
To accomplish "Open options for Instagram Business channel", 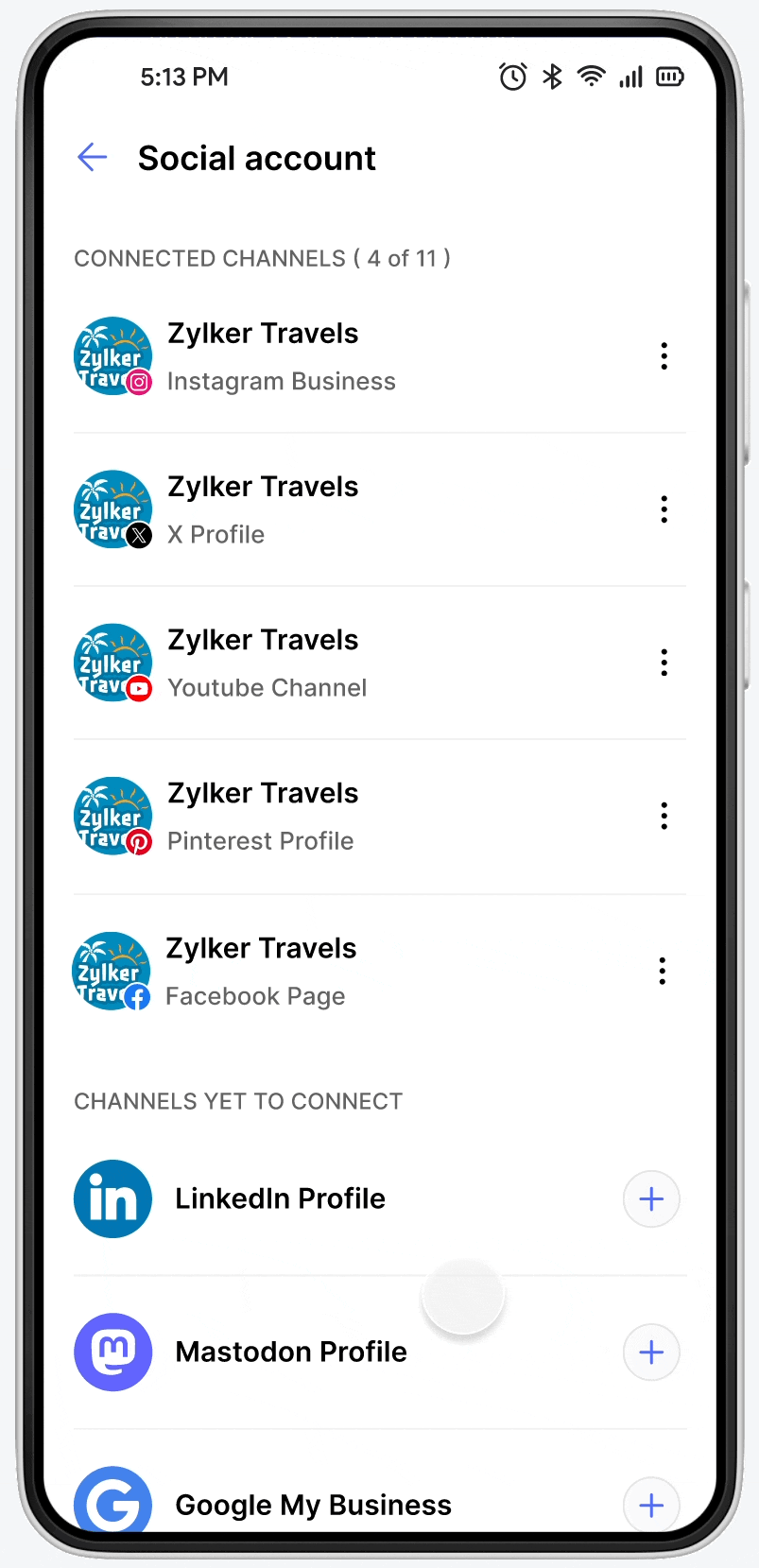I will point(664,356).
